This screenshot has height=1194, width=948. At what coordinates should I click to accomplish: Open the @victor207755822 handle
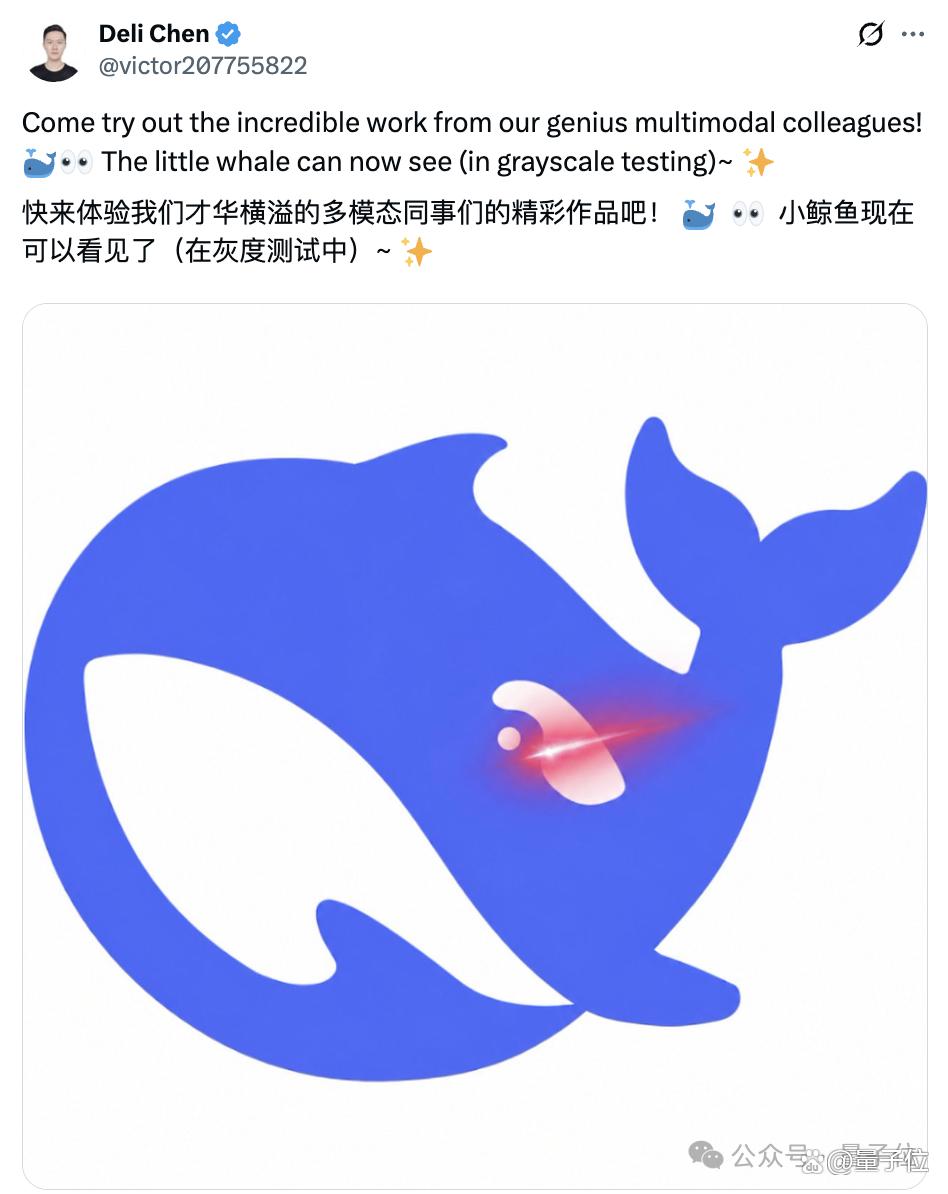click(x=203, y=66)
